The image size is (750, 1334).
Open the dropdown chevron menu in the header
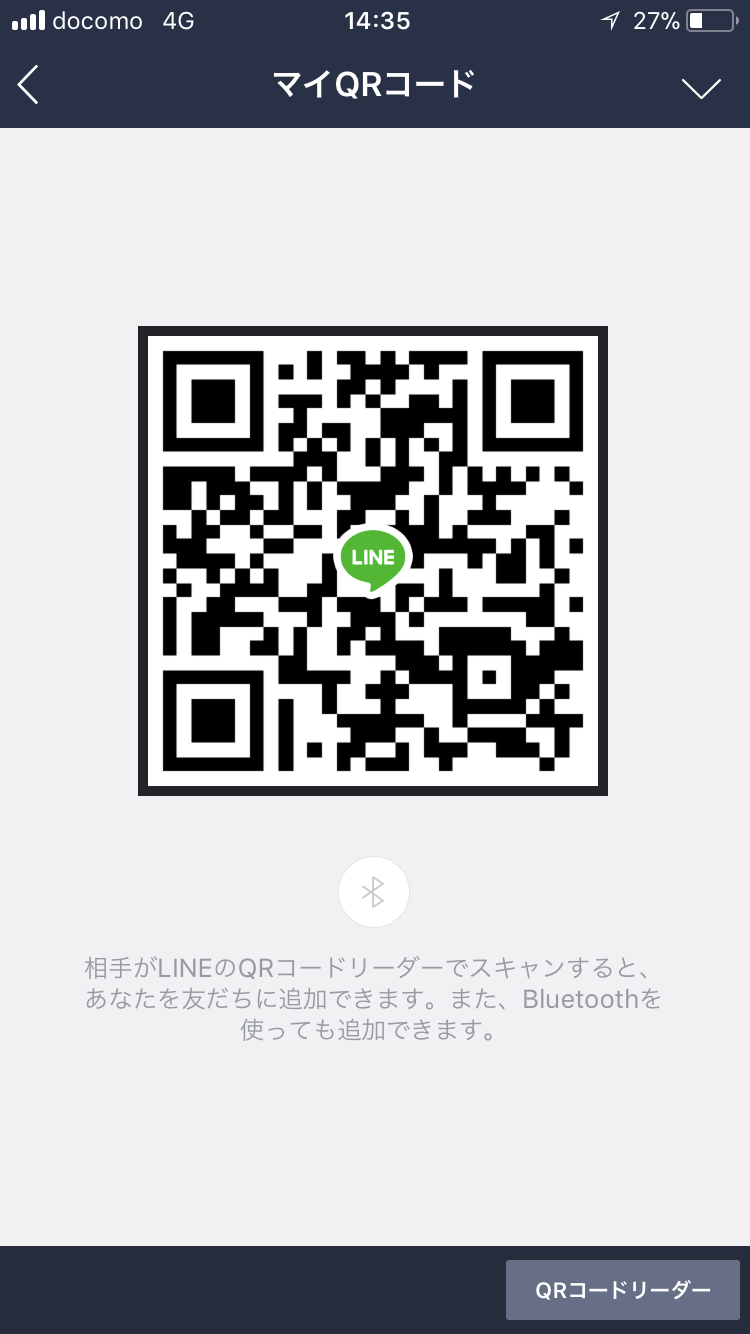point(700,88)
